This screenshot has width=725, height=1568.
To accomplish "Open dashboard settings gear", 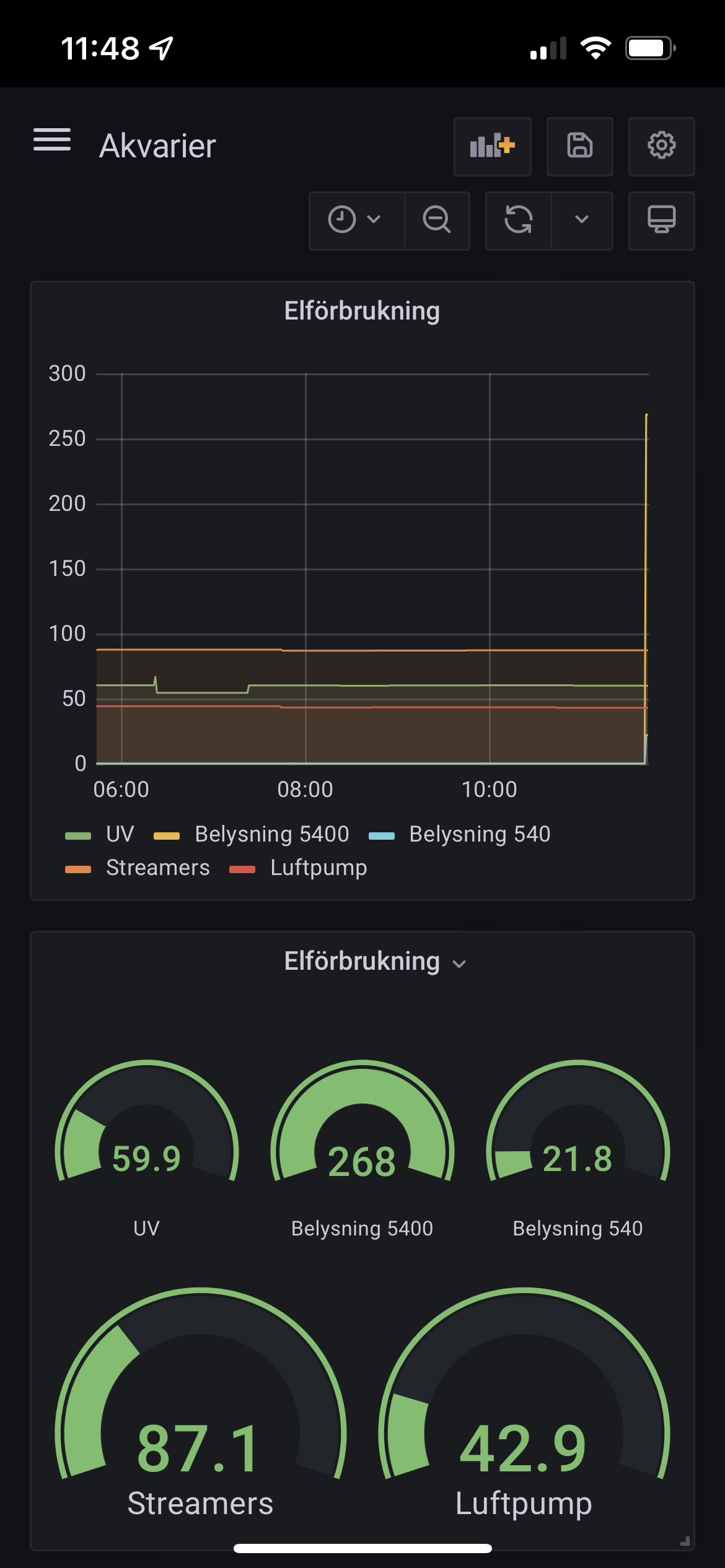I will [662, 147].
